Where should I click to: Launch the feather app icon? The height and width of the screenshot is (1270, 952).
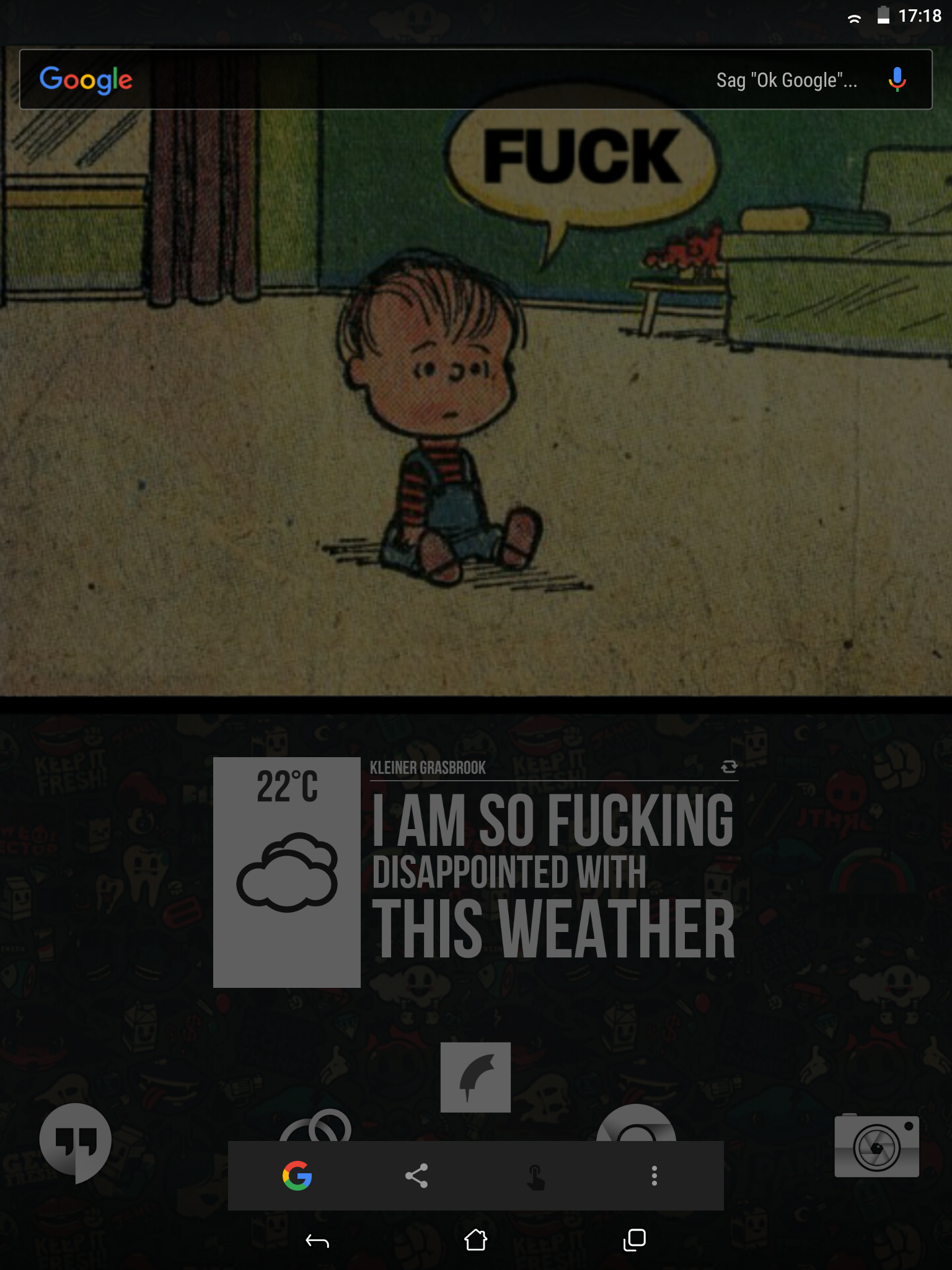coord(475,1077)
